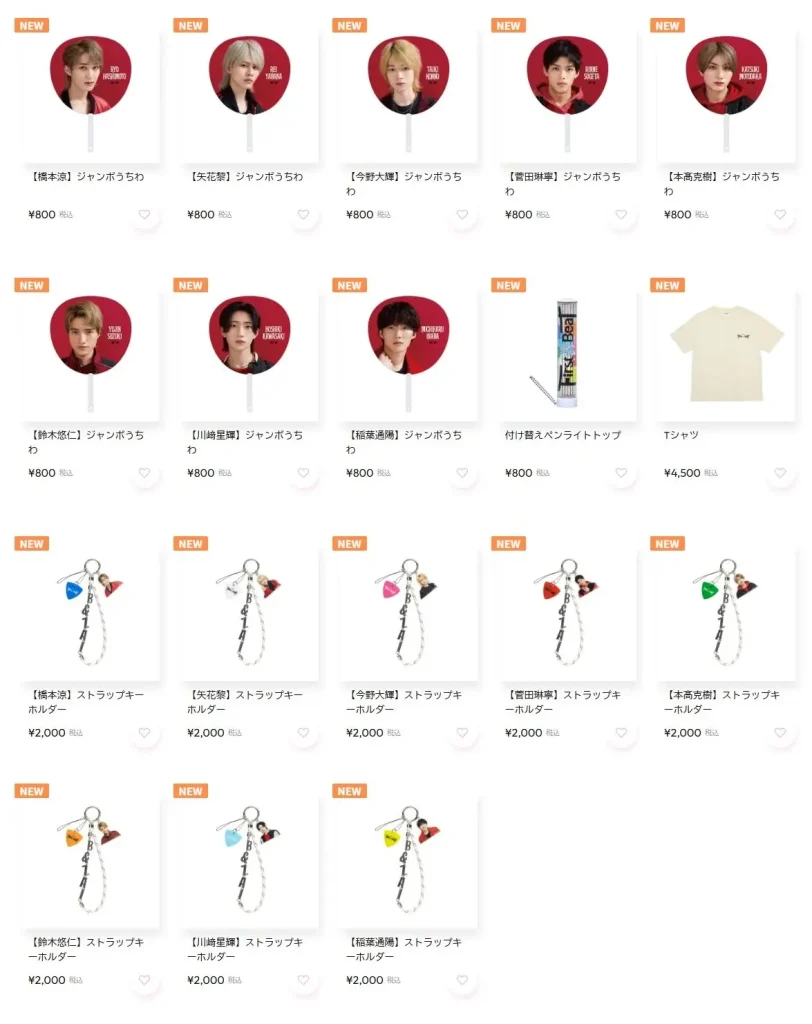Favorite the 矢花黎 ストラップキーホルダー
The width and height of the screenshot is (812, 1024).
(x=303, y=733)
